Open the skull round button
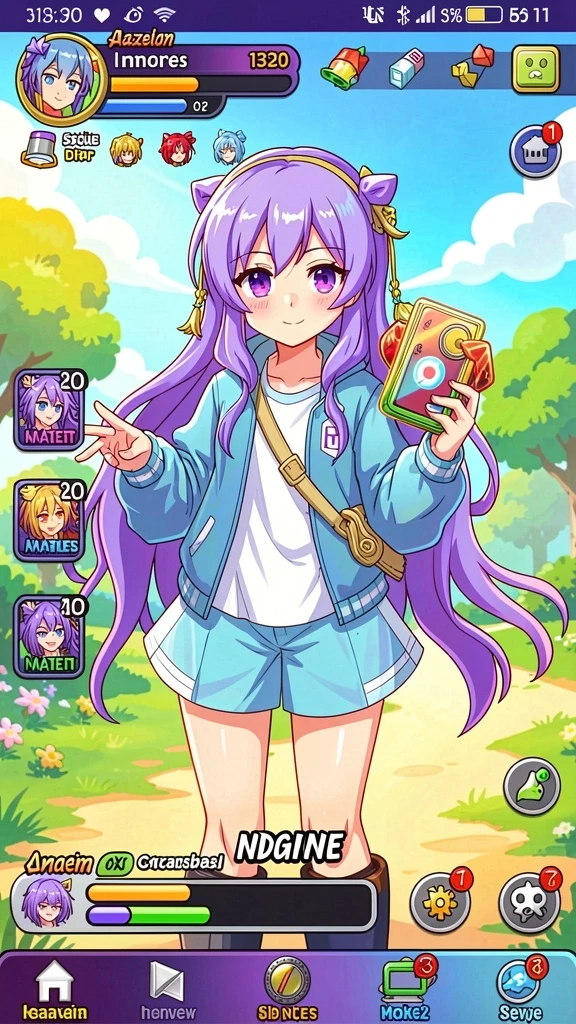Viewport: 576px width, 1024px height. [529, 903]
